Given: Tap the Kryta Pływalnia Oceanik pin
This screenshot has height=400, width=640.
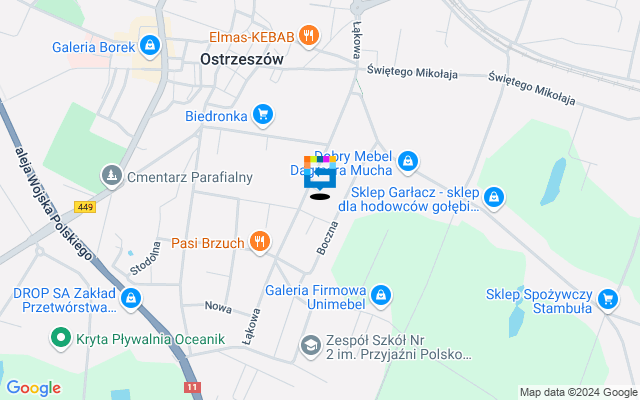Looking at the screenshot, I should [60, 339].
